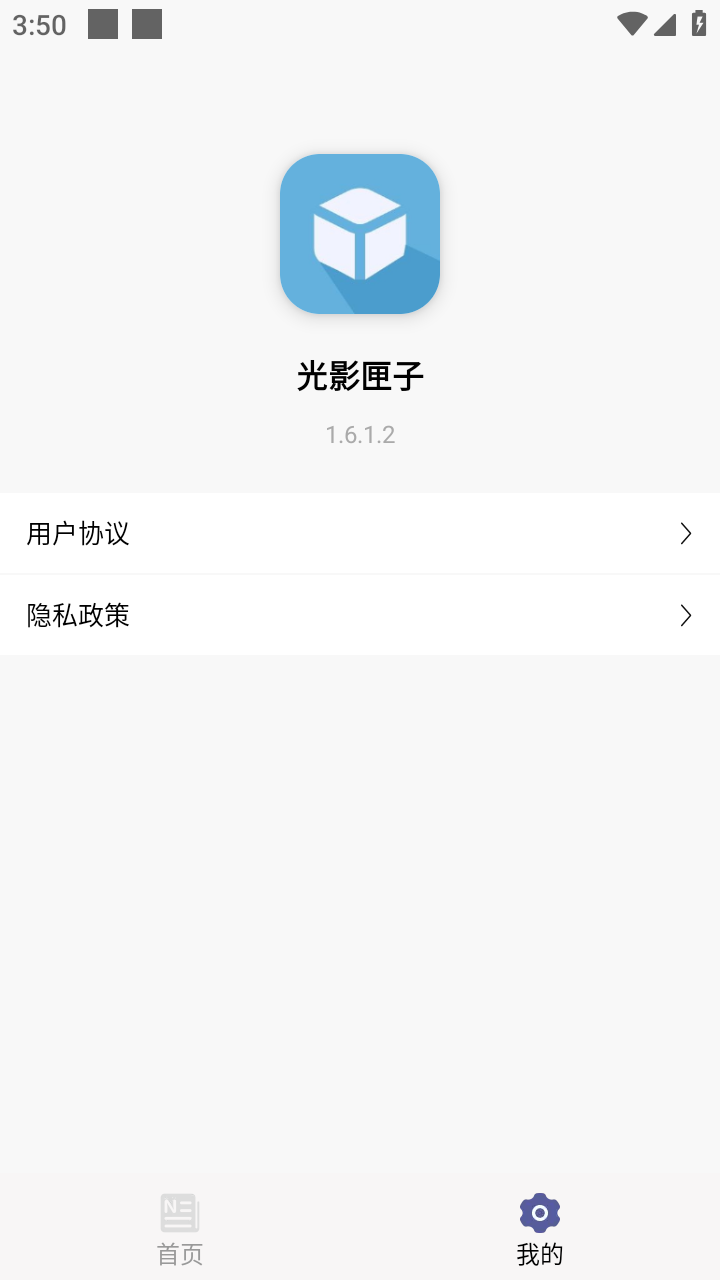Open the 隐私政策 row
720x1280 pixels.
click(x=360, y=616)
